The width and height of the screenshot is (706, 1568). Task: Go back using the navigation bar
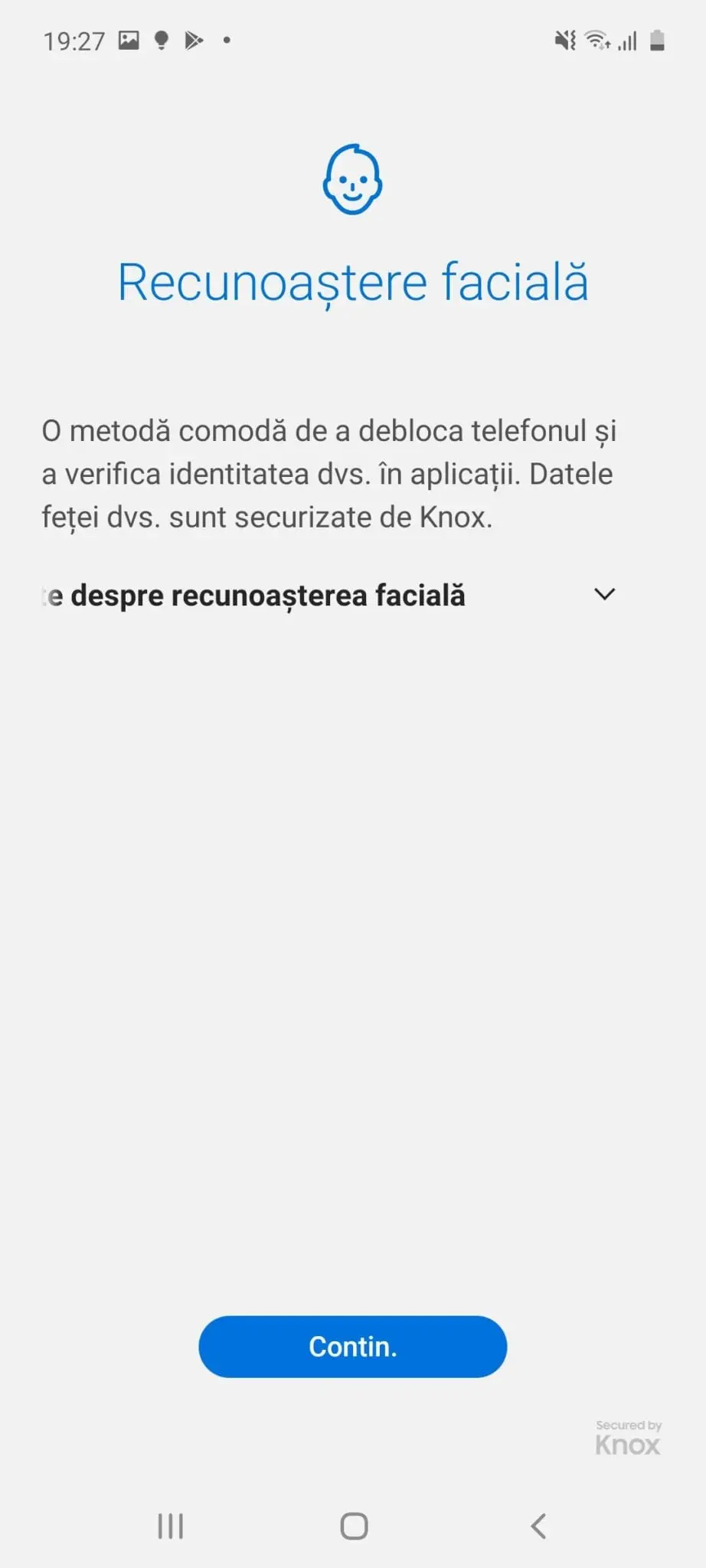click(538, 1526)
